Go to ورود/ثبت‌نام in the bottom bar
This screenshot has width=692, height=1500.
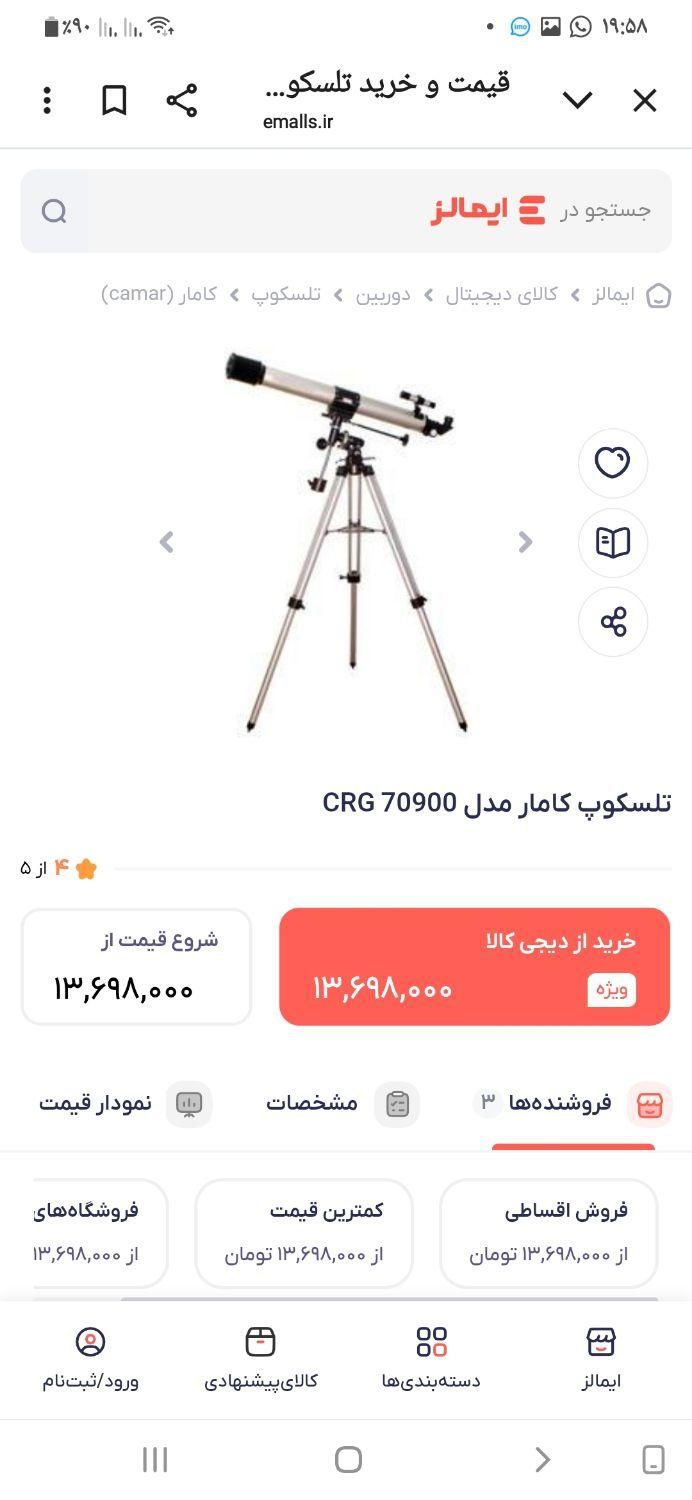pos(90,1358)
